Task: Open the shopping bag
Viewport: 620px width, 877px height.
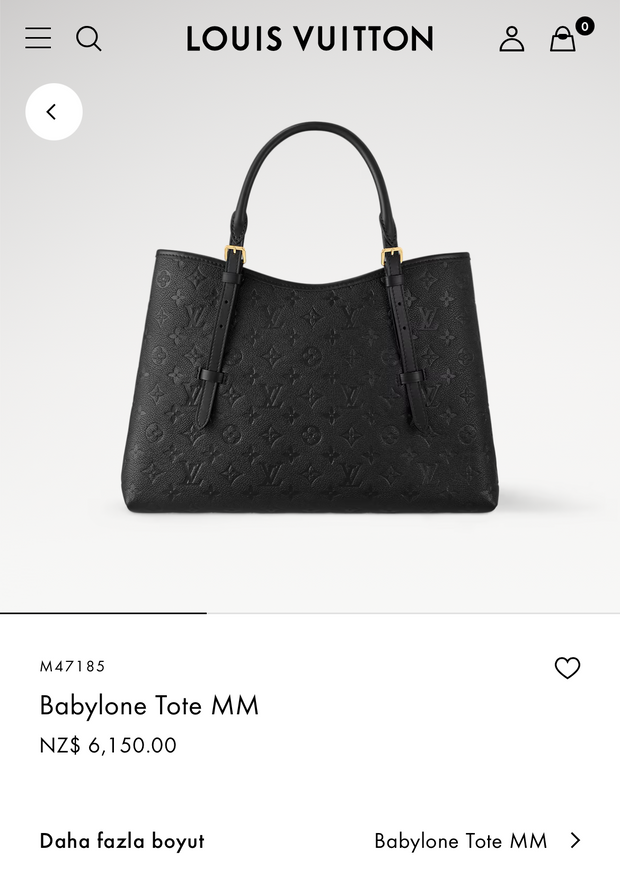Action: tap(564, 38)
